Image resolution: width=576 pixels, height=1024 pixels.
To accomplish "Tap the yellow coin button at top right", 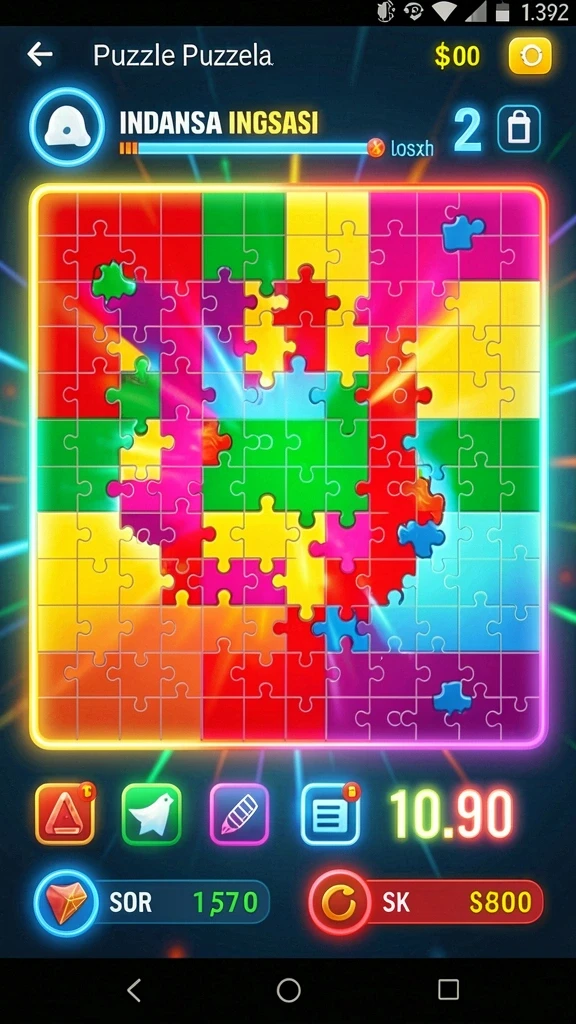I will (530, 56).
